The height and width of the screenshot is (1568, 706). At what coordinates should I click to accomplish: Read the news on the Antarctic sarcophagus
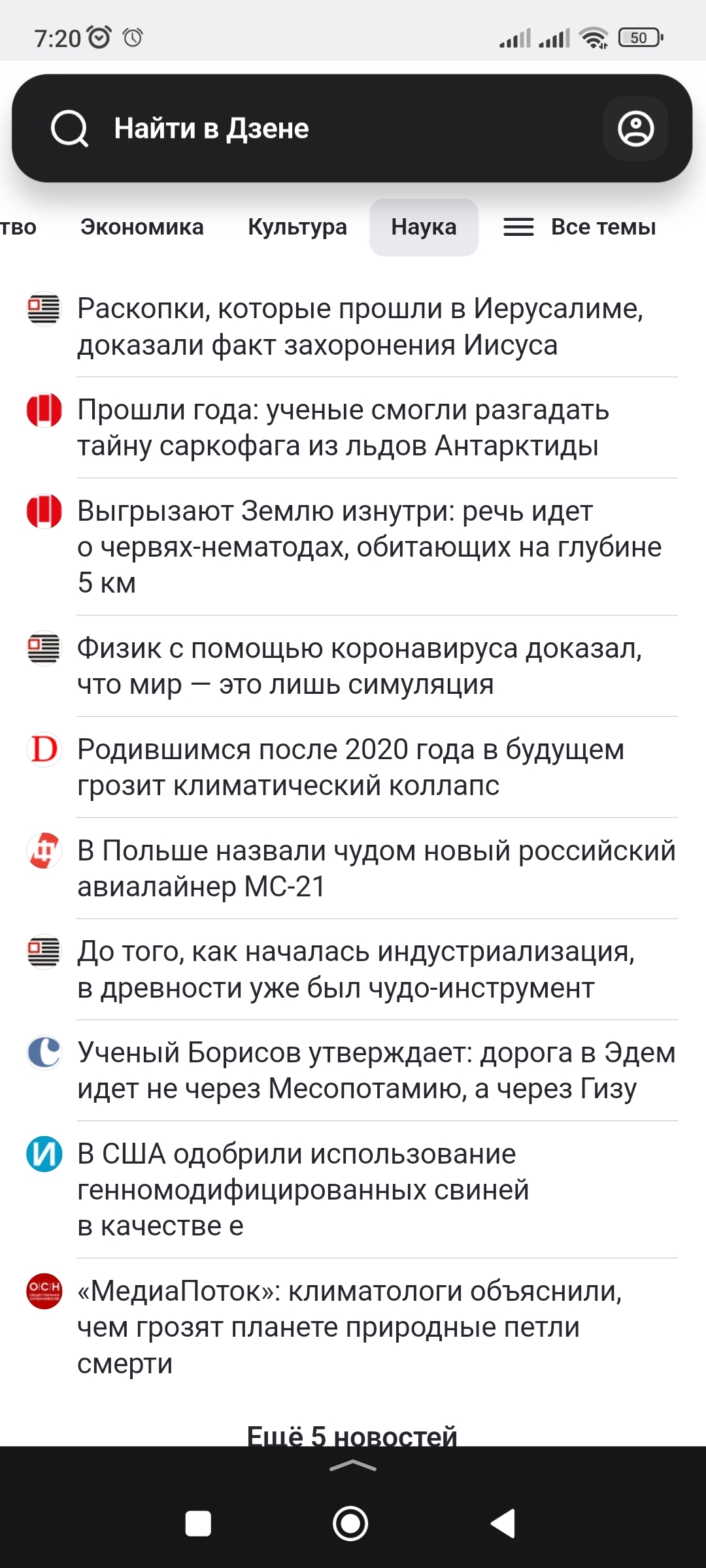tap(343, 428)
